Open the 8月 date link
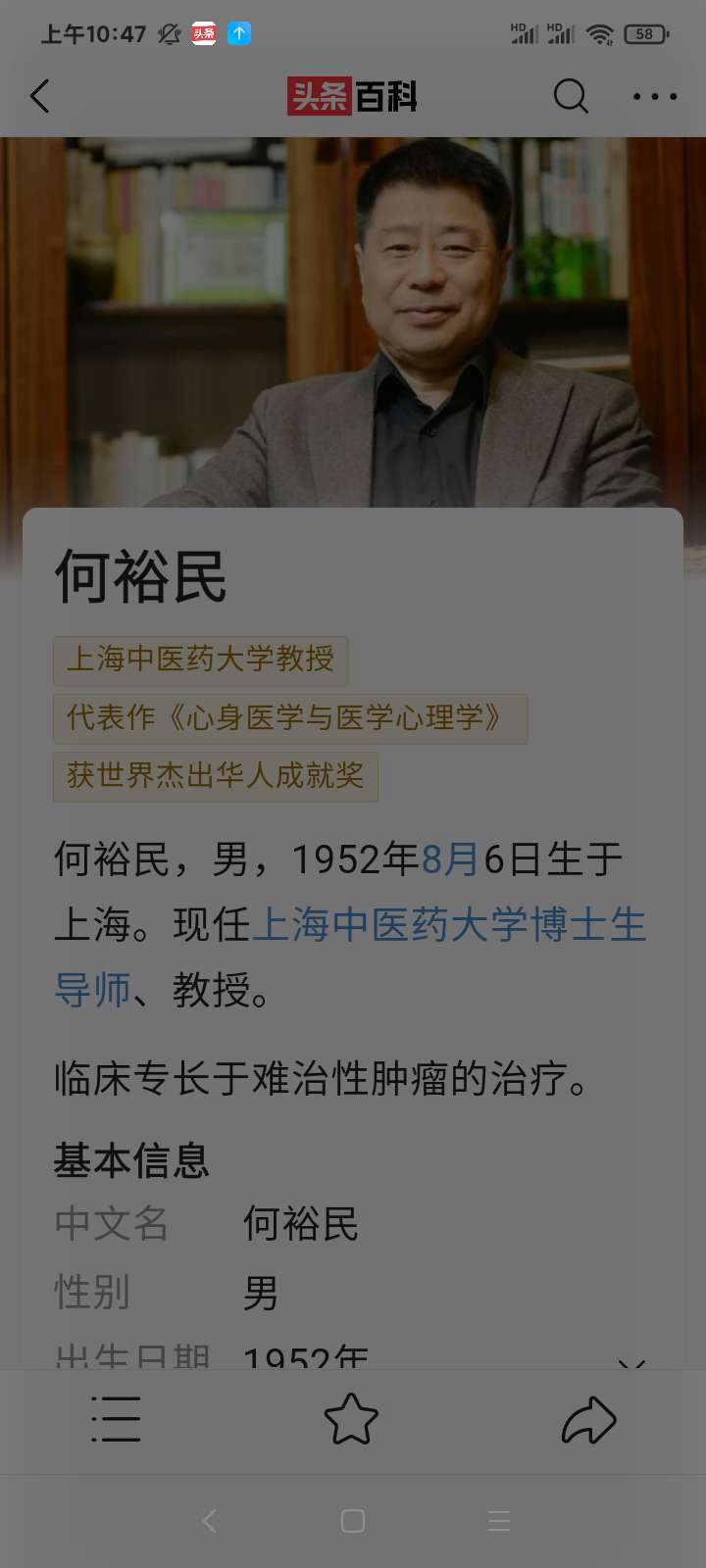This screenshot has height=1568, width=706. 450,859
